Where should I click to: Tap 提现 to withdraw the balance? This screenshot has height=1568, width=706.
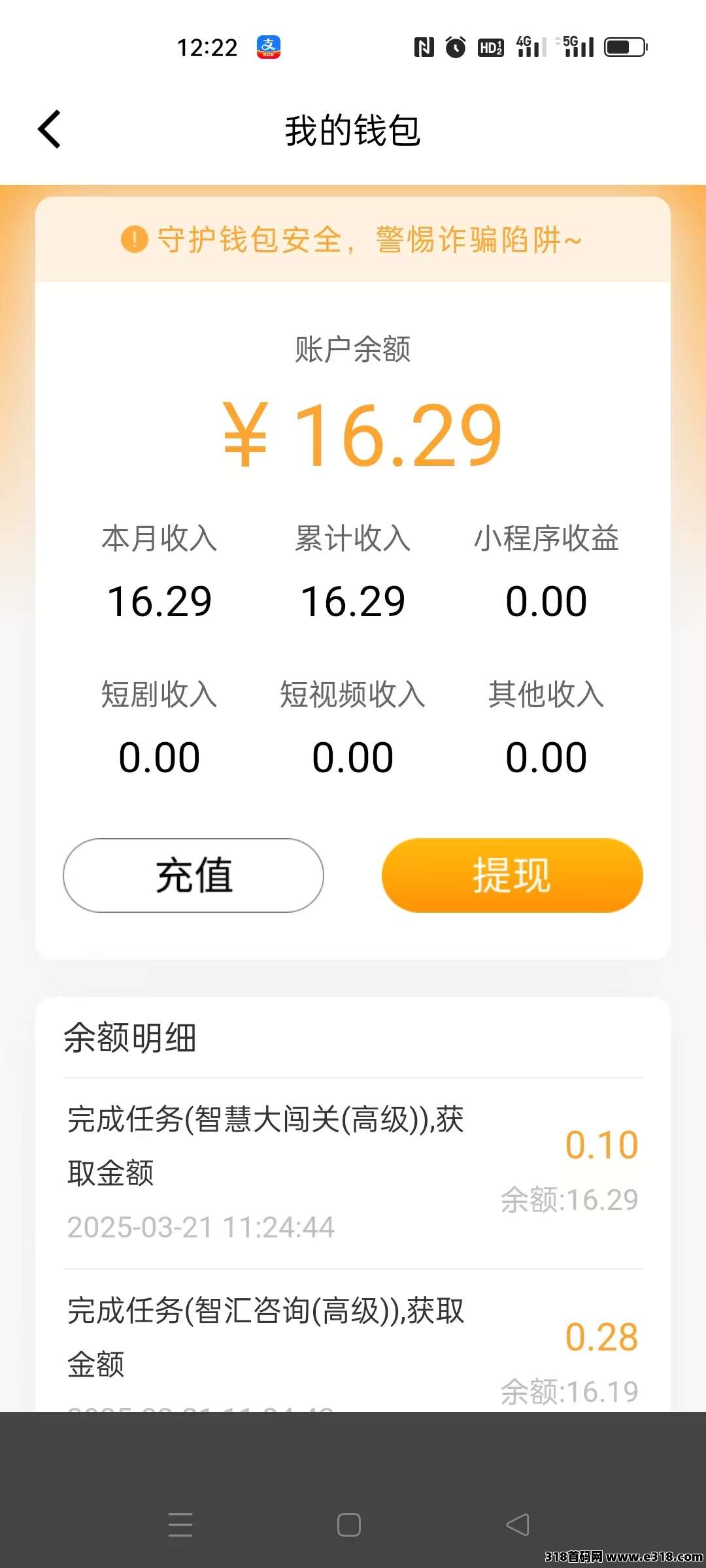coord(512,875)
